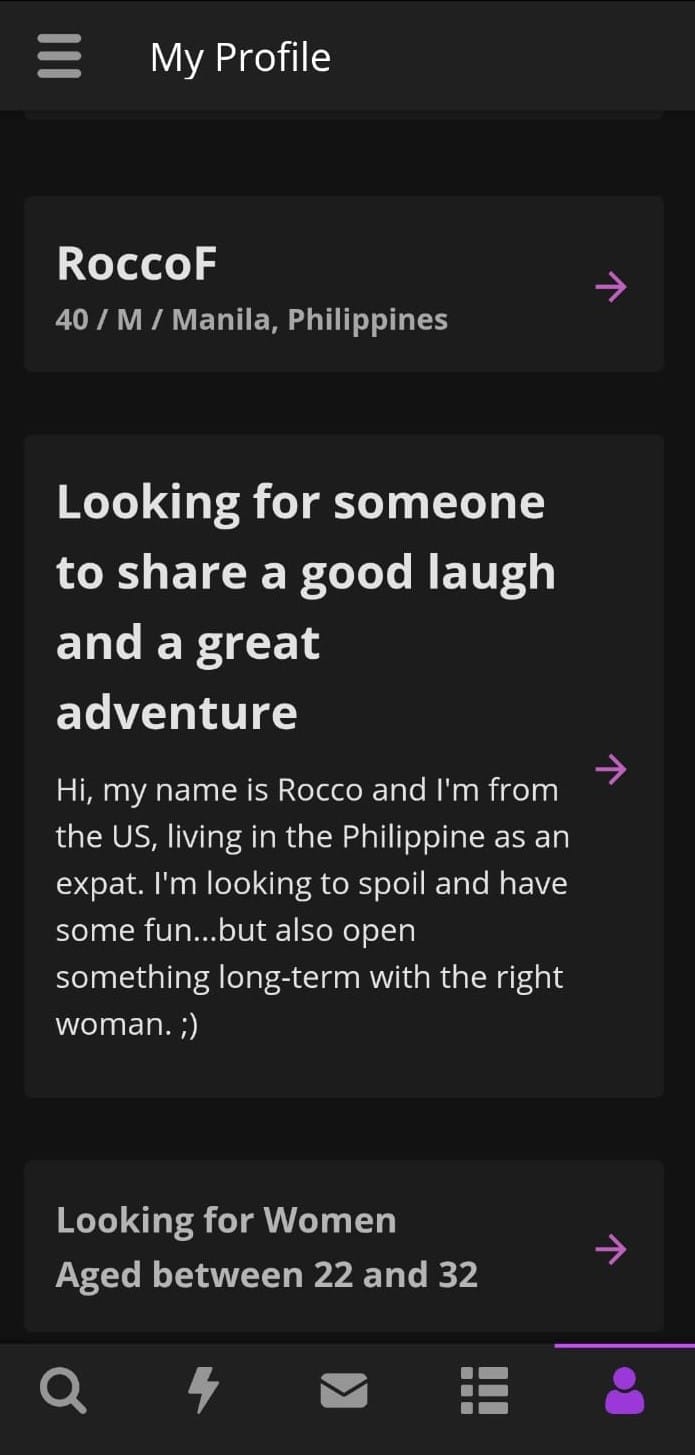Open the Looking for Women preferences card
Viewport: 695px width, 1455px height.
(x=343, y=1247)
